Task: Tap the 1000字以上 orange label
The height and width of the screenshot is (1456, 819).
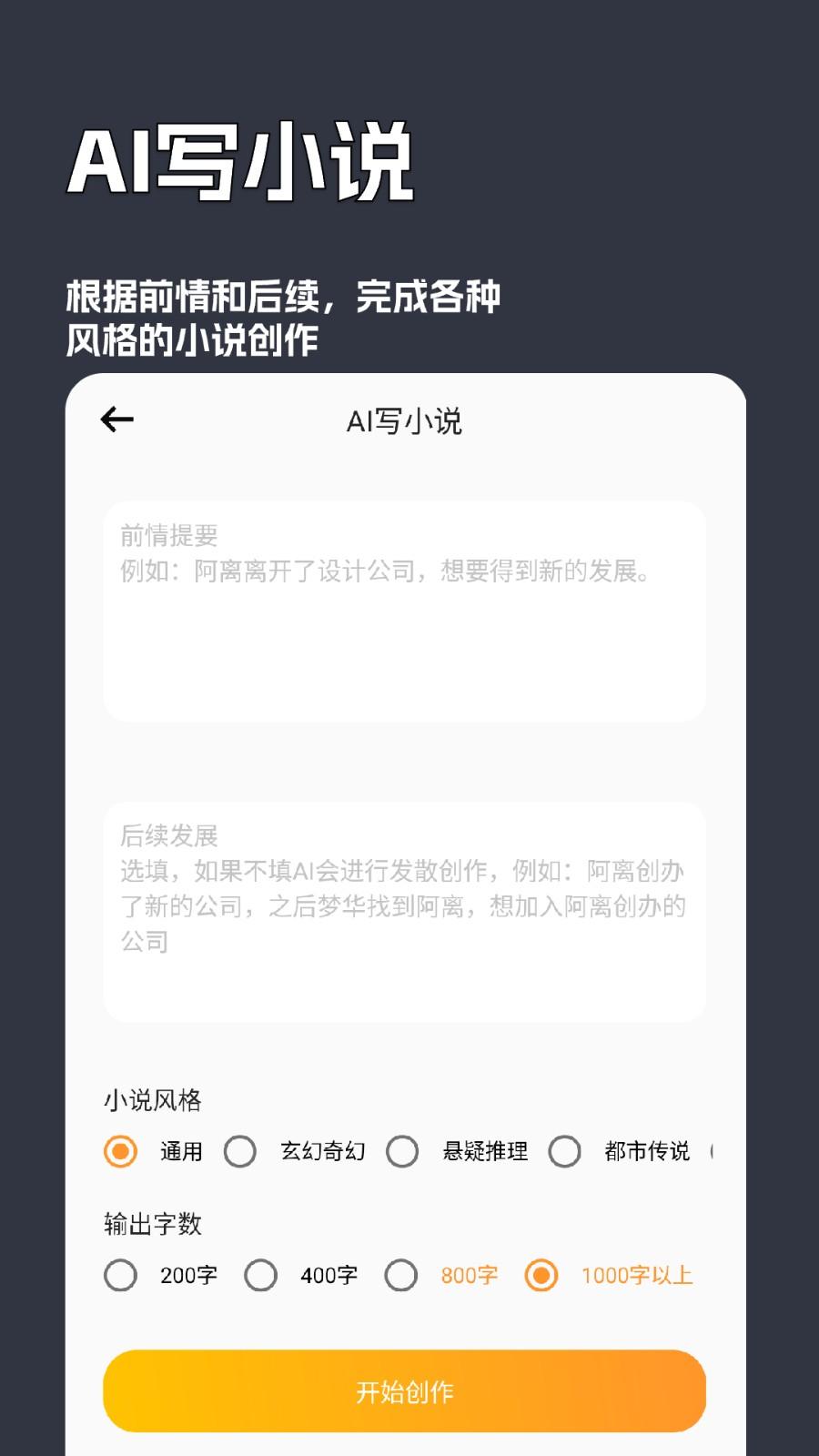Action: pyautogui.click(x=635, y=1277)
